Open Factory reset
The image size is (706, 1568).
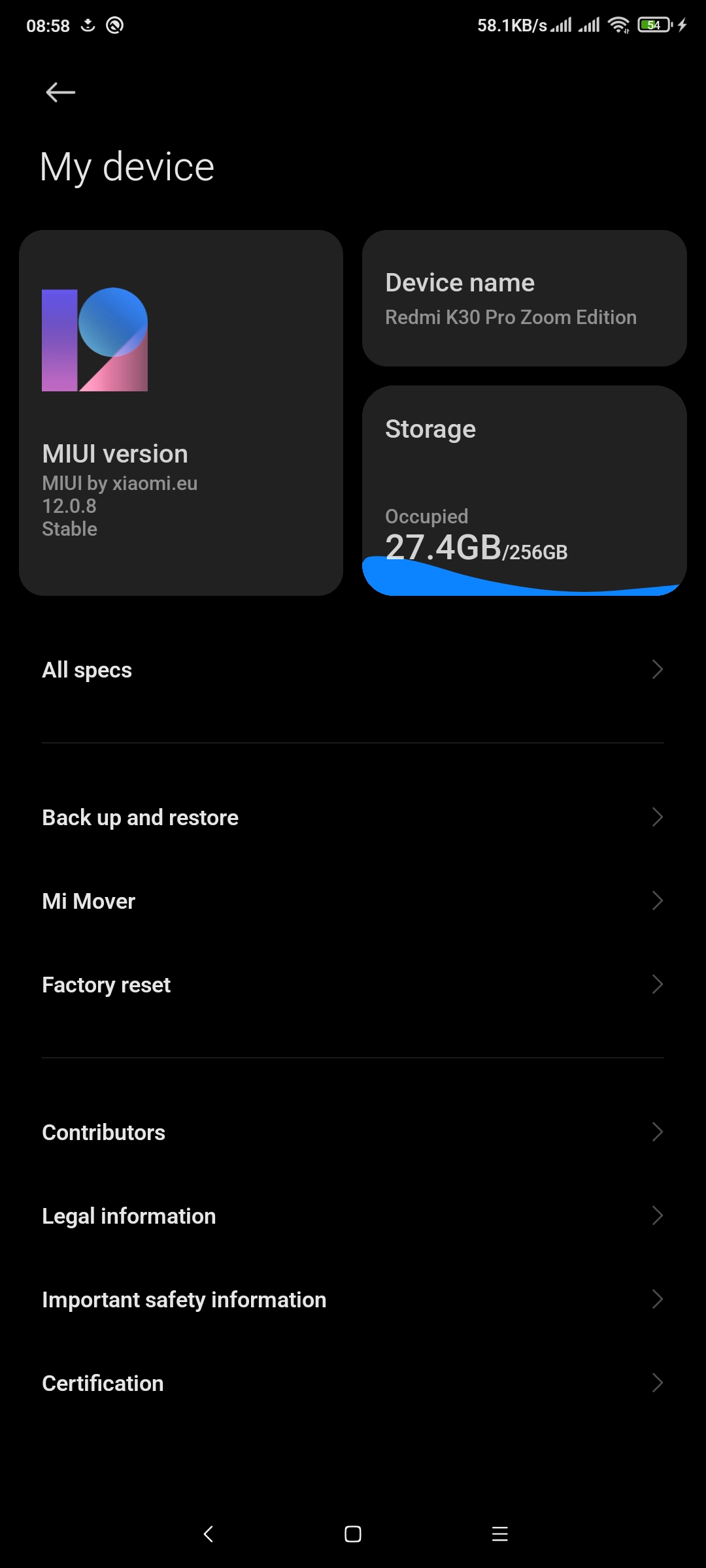[353, 985]
